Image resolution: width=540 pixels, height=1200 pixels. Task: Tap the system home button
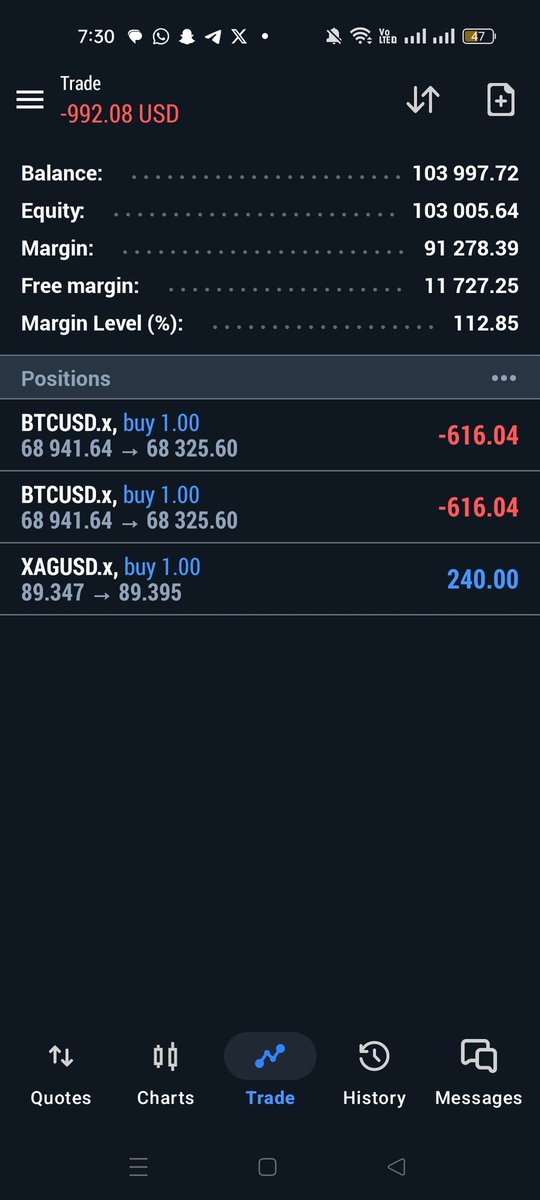click(x=267, y=1166)
